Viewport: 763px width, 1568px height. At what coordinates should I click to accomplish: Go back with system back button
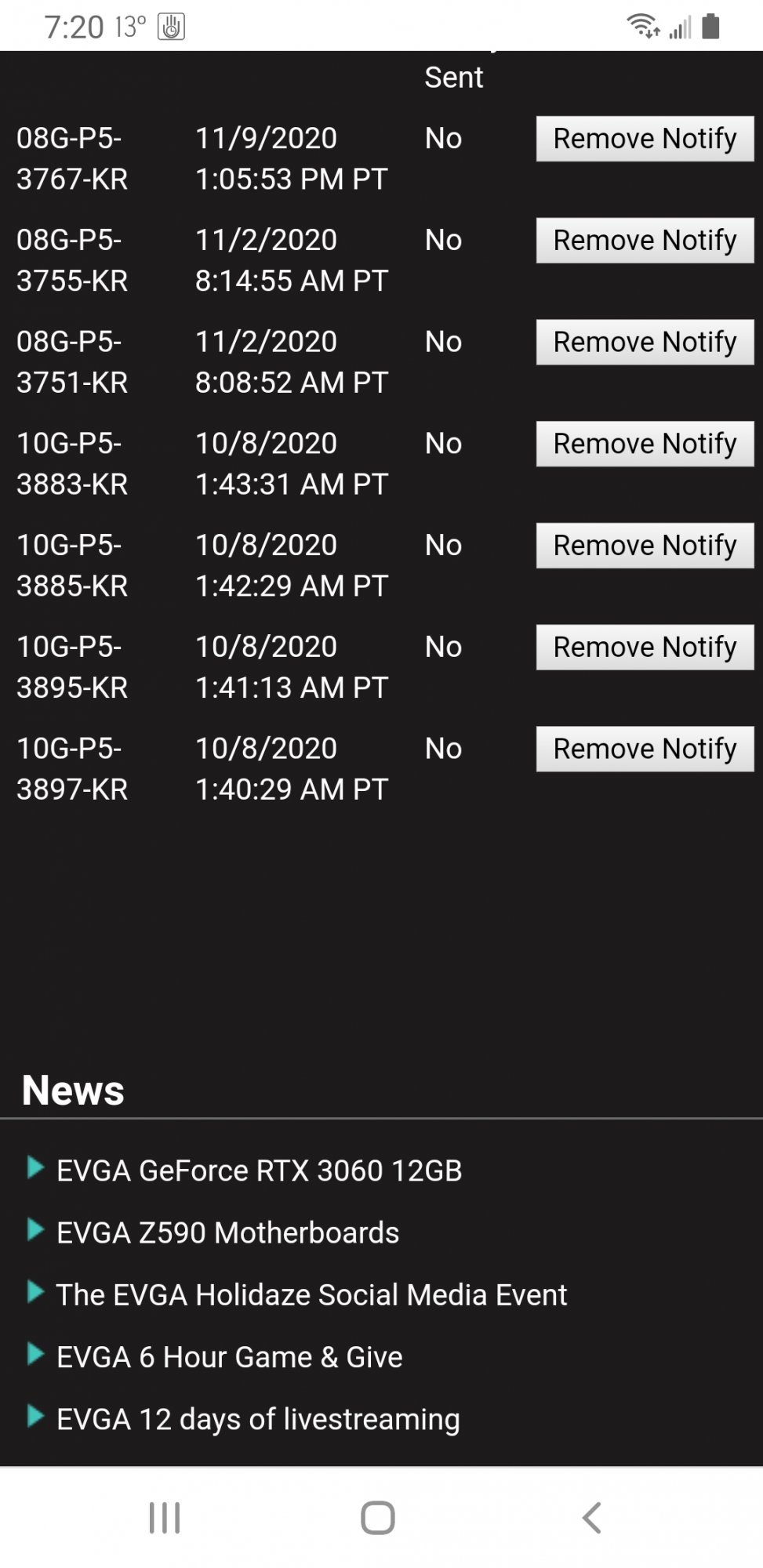coord(592,1518)
